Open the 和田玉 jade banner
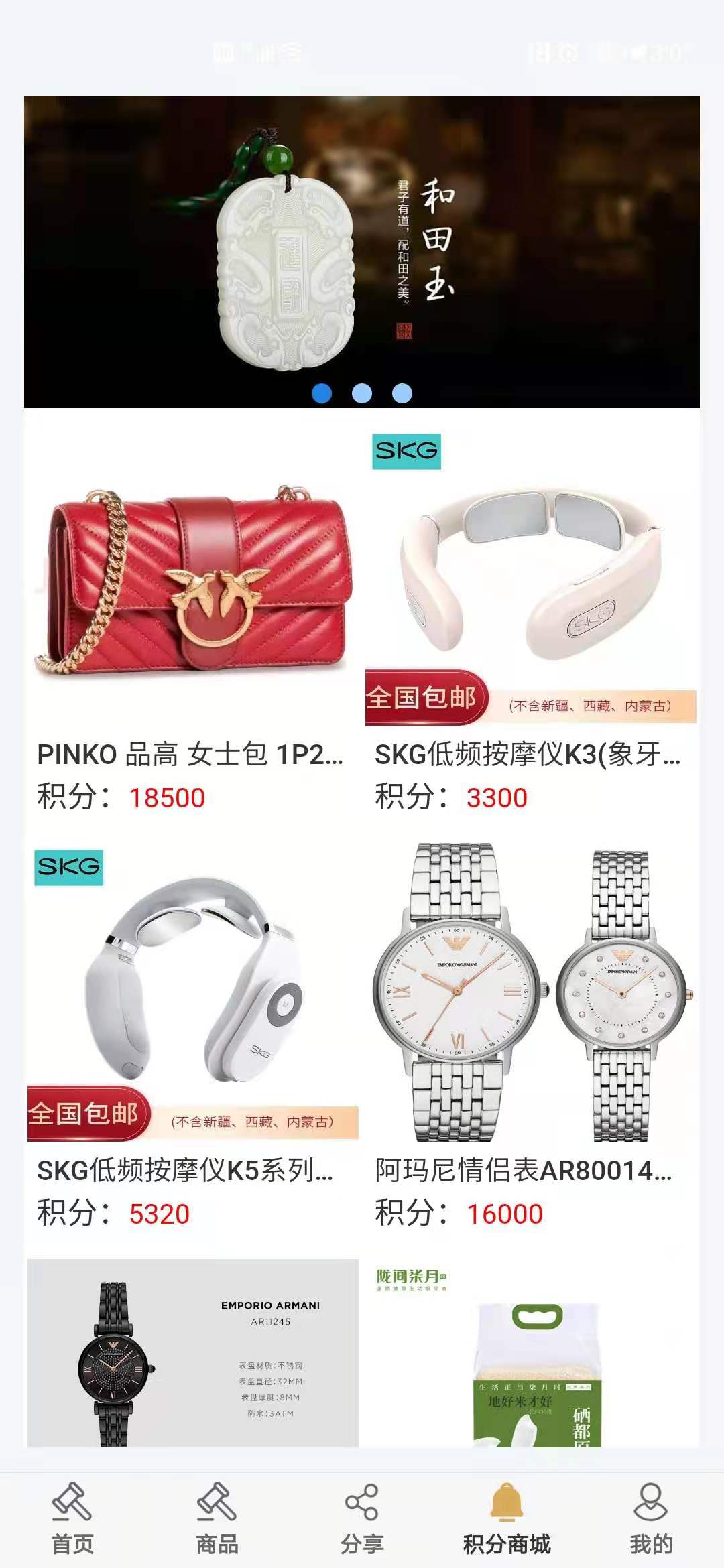Image resolution: width=724 pixels, height=1568 pixels. coord(362,241)
